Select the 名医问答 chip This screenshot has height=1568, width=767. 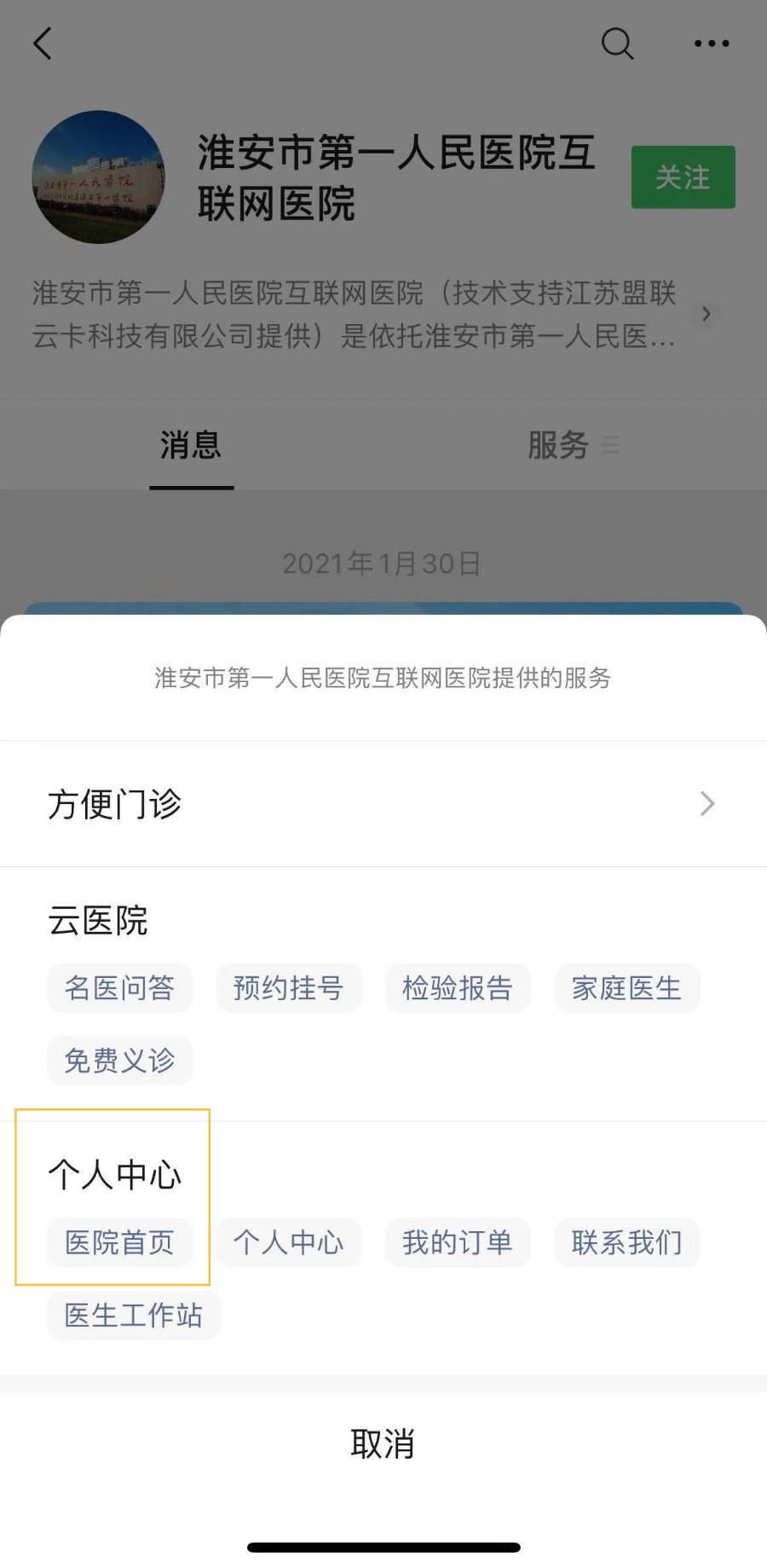[x=120, y=988]
